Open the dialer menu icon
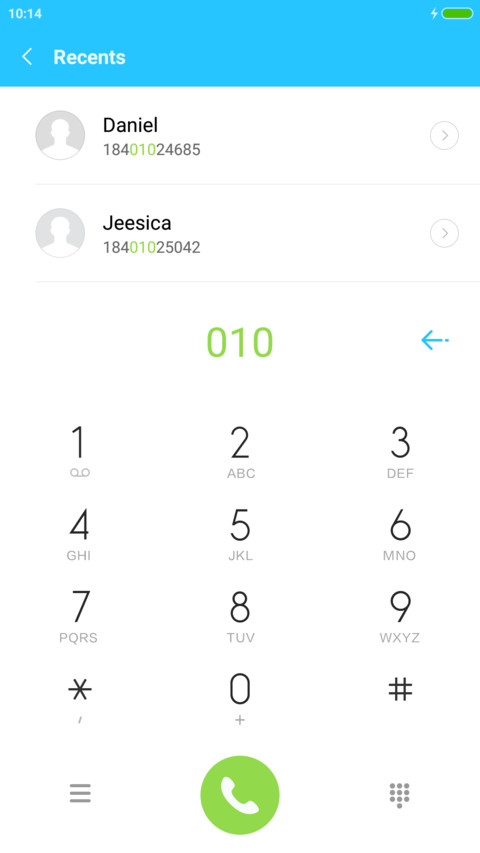480x853 pixels. click(x=80, y=793)
